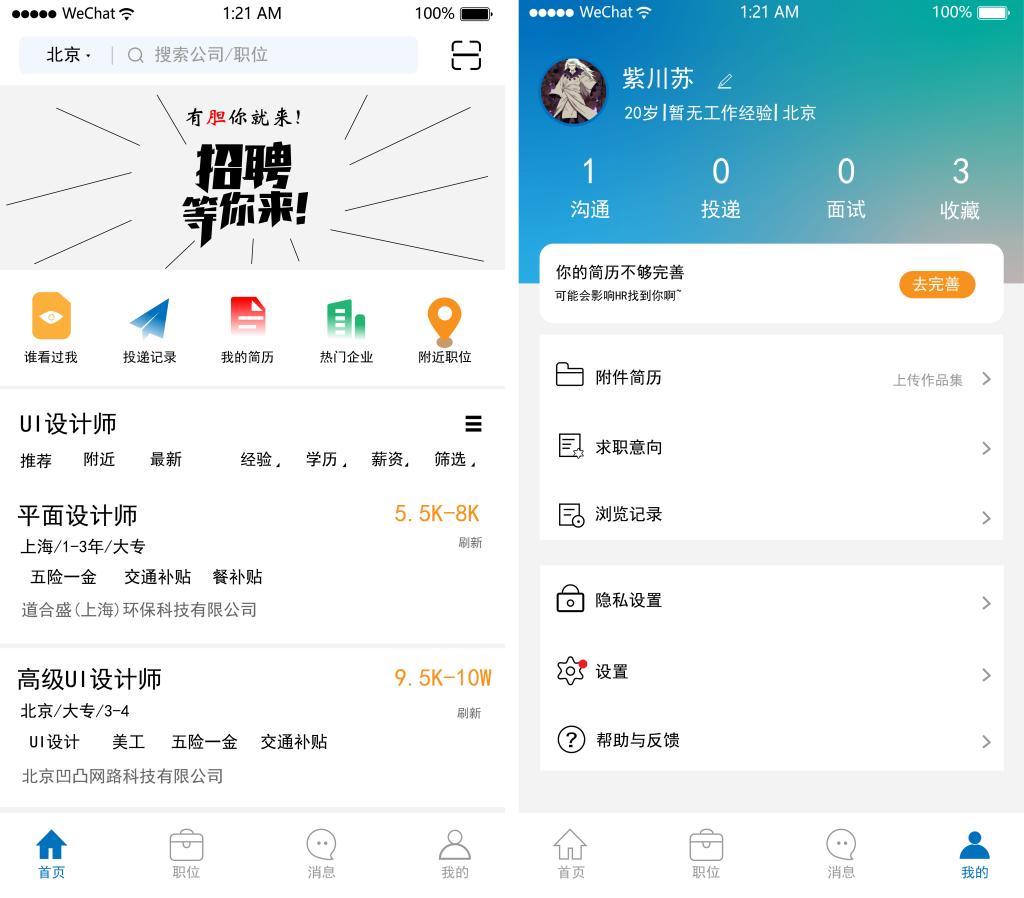The image size is (1024, 898).
Task: Tap the 搜索公司/职位 search field
Action: pos(270,55)
